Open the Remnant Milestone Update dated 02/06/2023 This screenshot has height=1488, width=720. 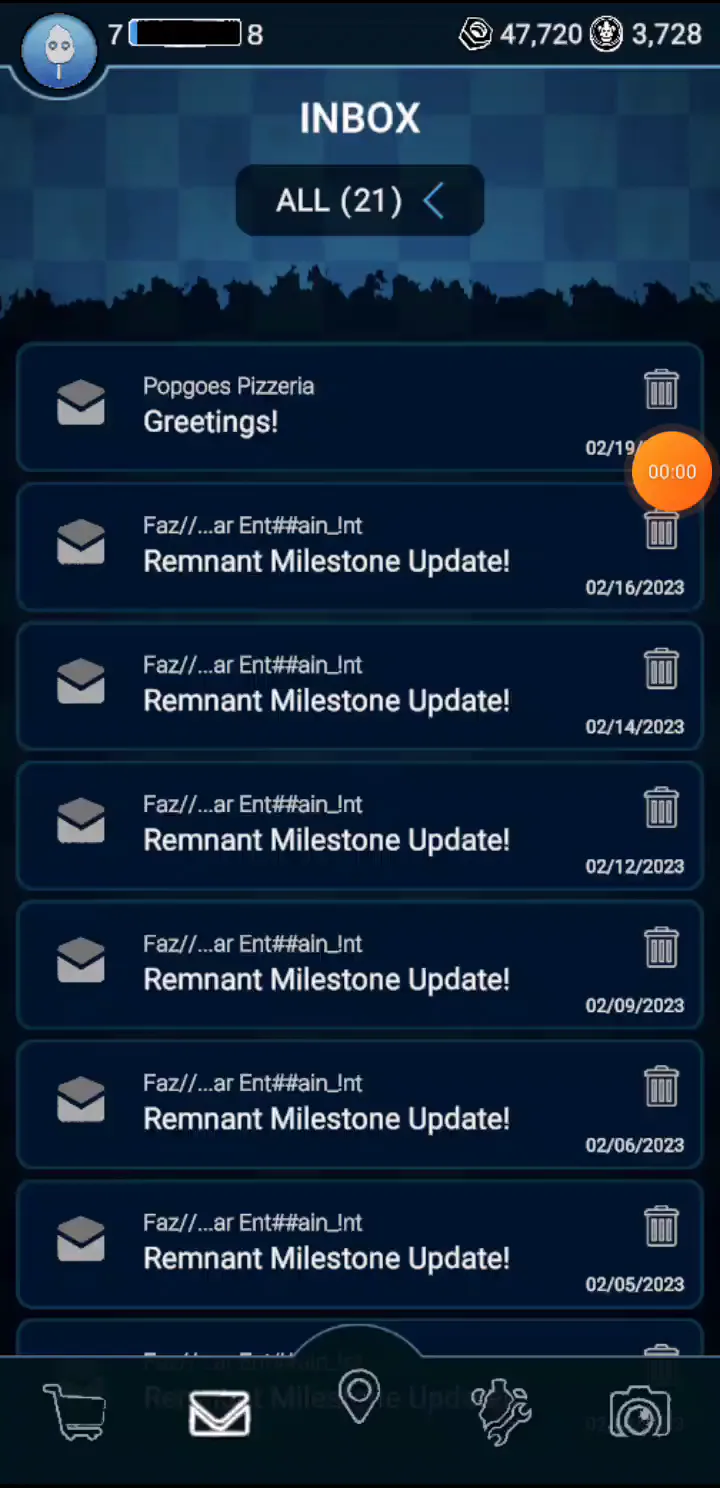pyautogui.click(x=360, y=1104)
